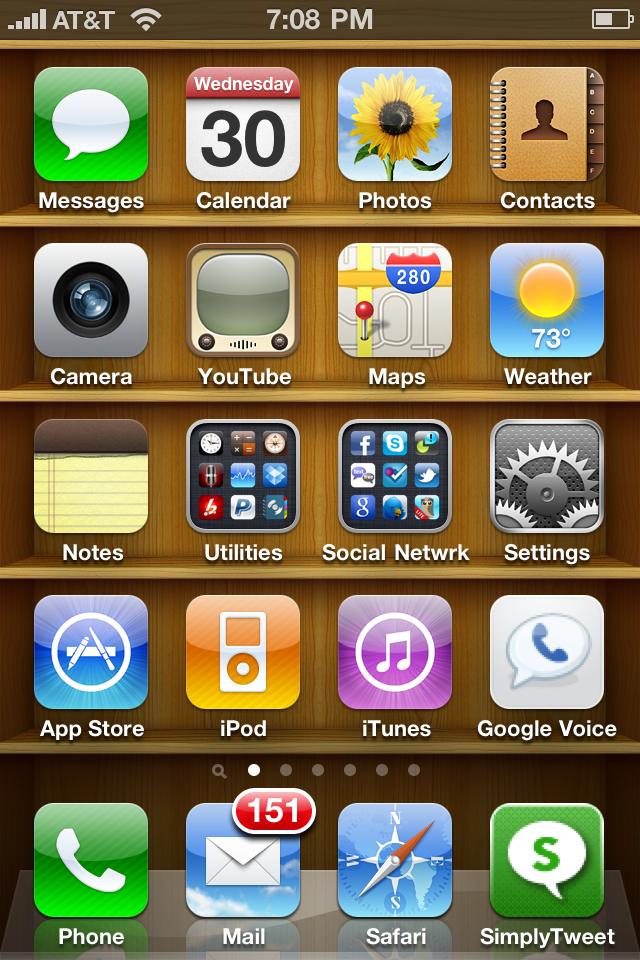The width and height of the screenshot is (640, 960).
Task: Open Settings
Action: click(547, 477)
